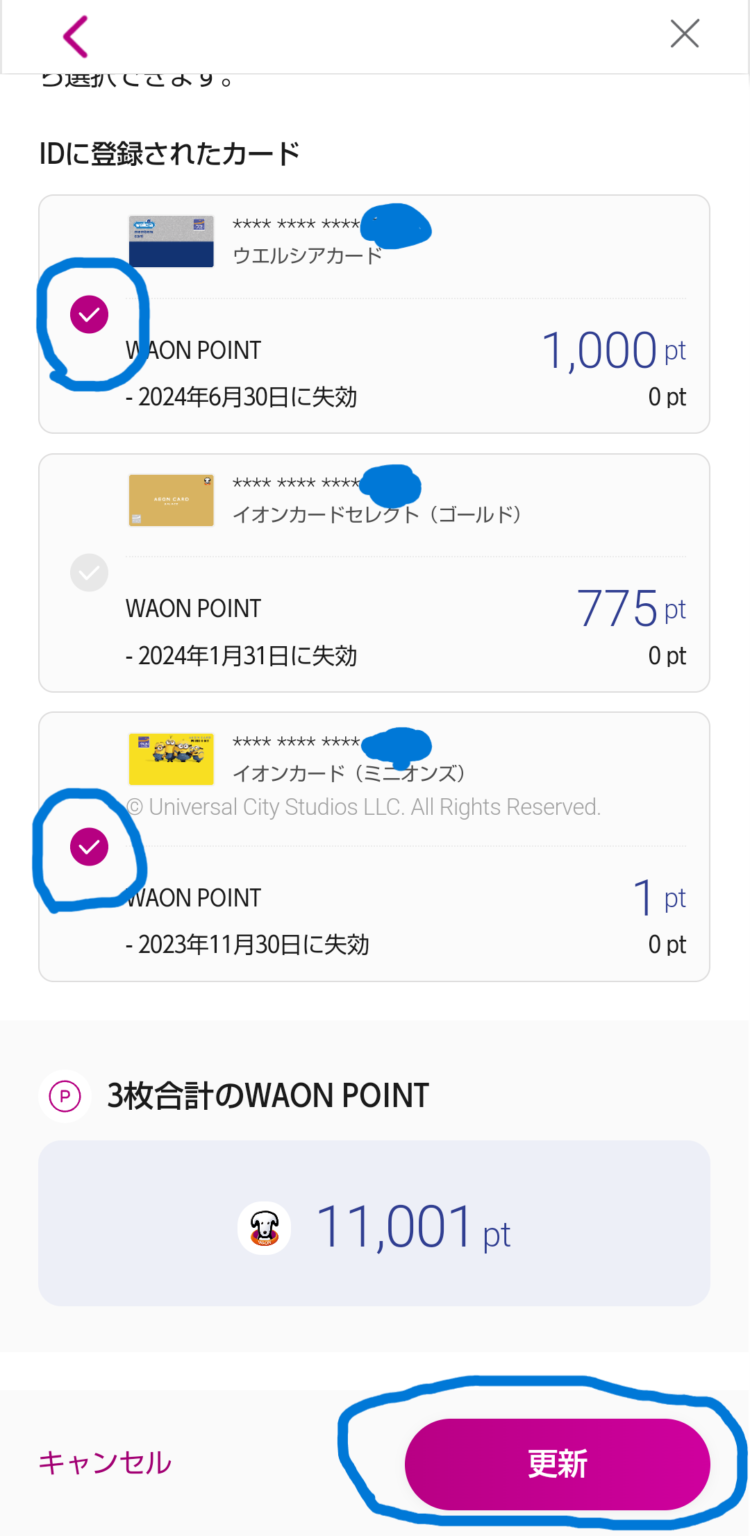Click the WAON dog mascot icon
The image size is (750, 1536).
(x=264, y=1226)
